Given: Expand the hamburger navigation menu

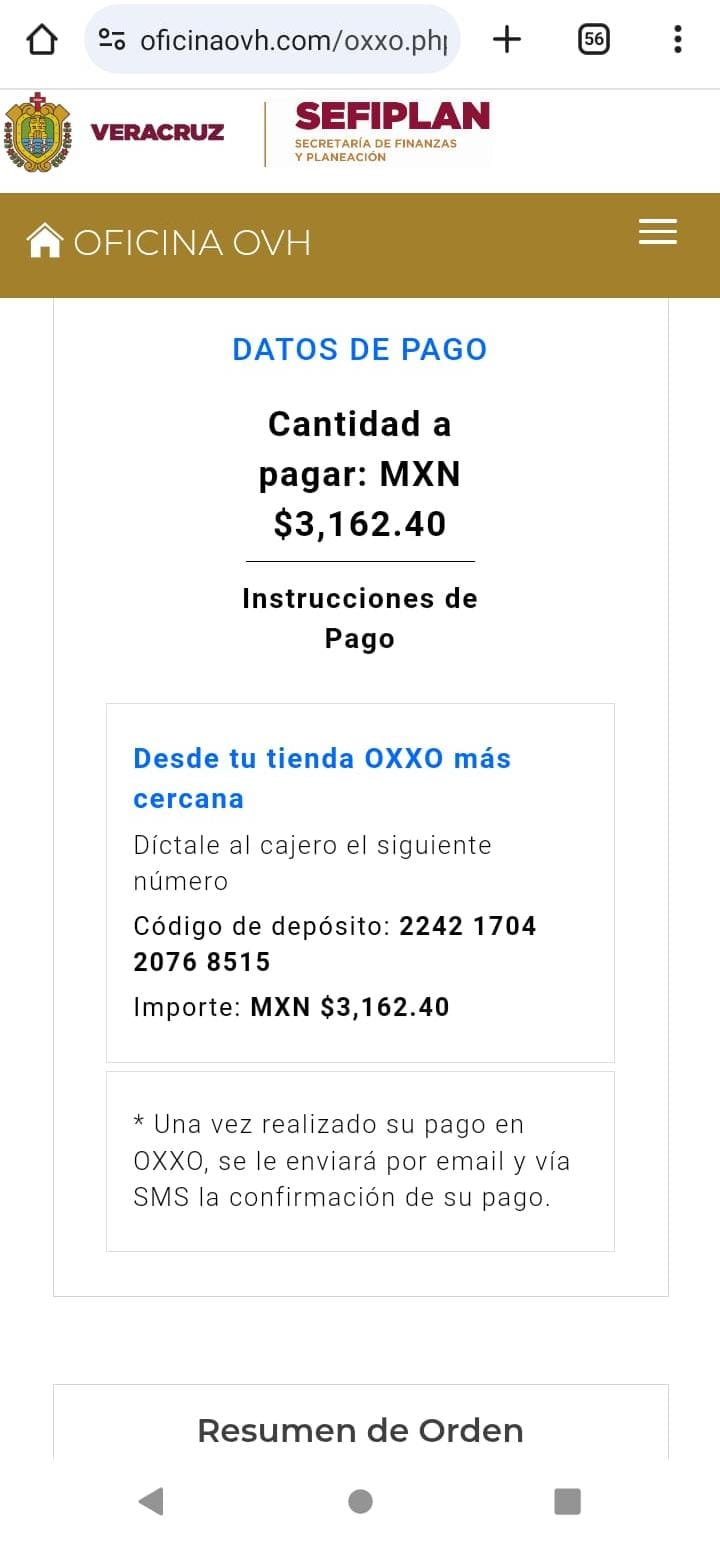Looking at the screenshot, I should point(657,232).
